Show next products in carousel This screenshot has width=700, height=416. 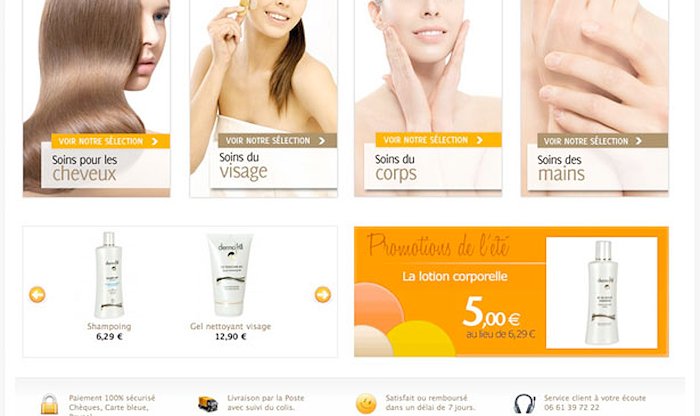click(x=323, y=294)
